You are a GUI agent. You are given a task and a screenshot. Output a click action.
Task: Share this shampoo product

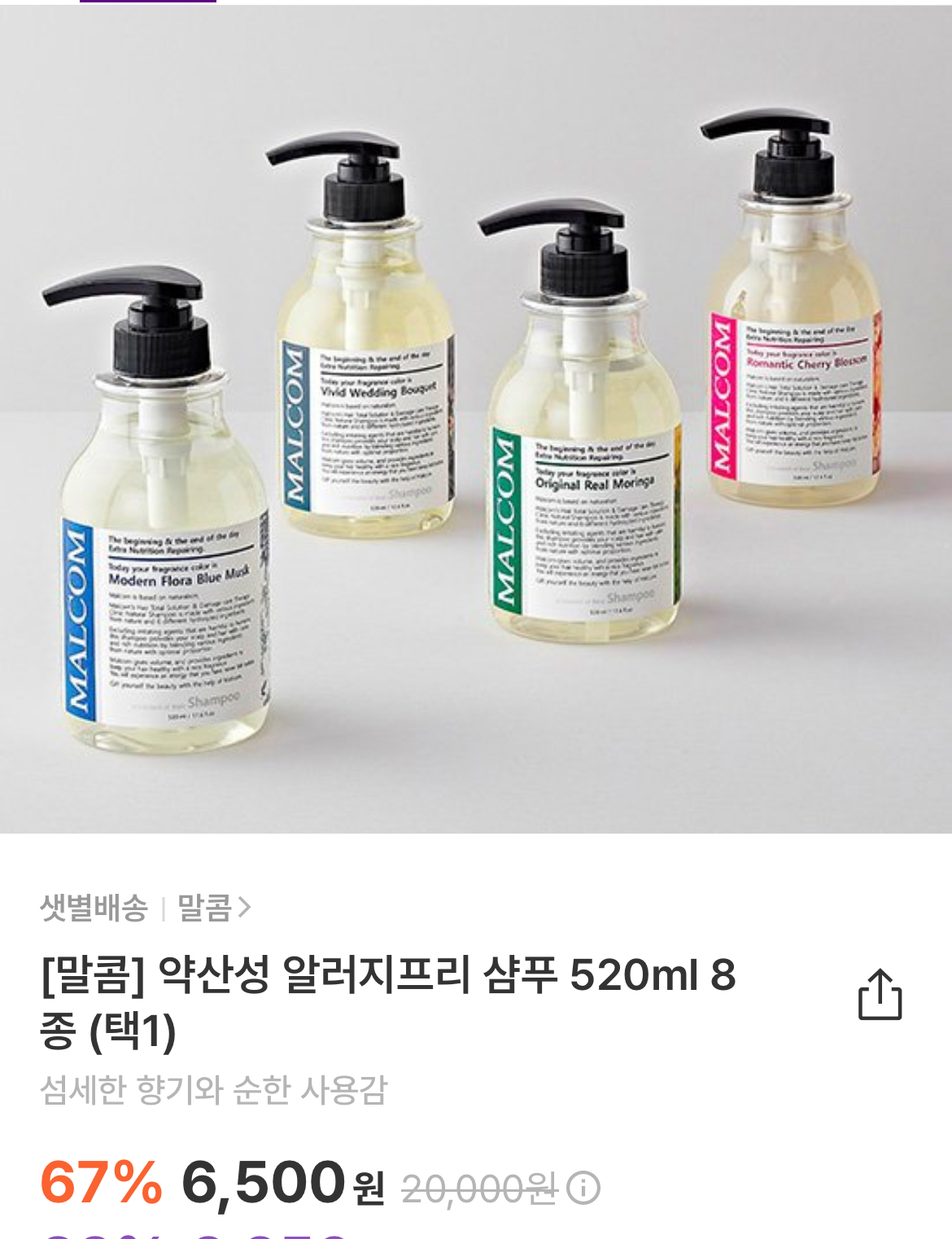pyautogui.click(x=880, y=994)
